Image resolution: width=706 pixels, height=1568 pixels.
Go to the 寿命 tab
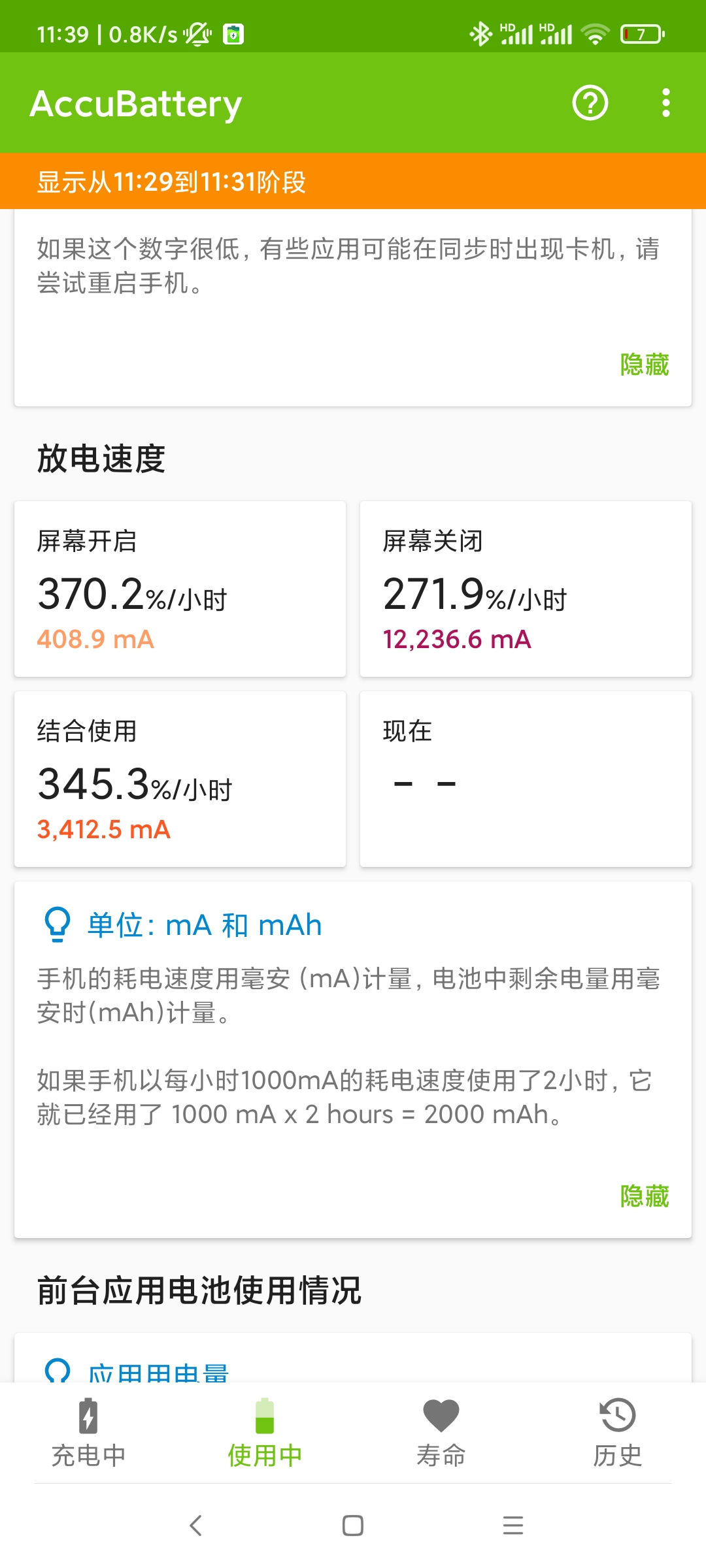click(x=441, y=1433)
